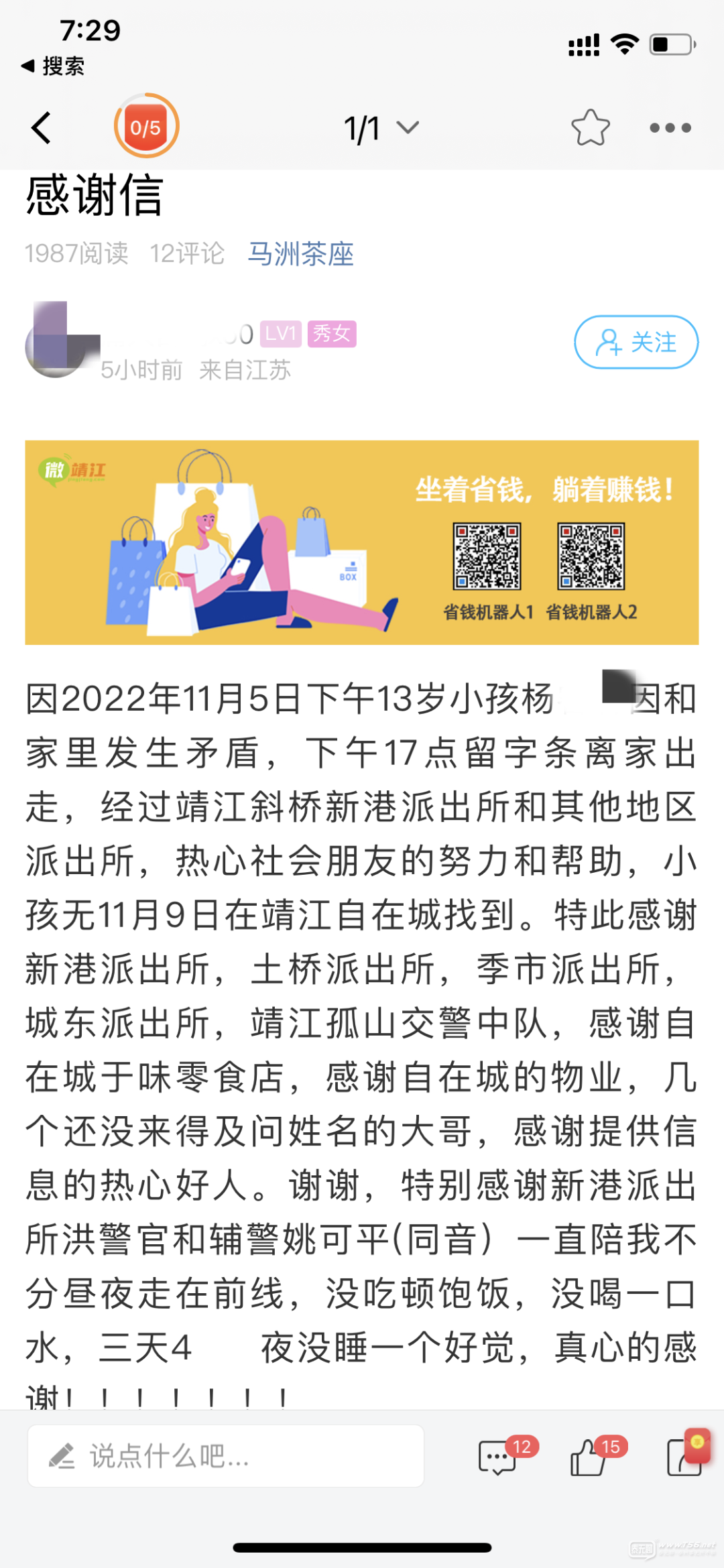724x1568 pixels.
Task: Open the 0/5 red packet progress badge
Action: [x=146, y=127]
